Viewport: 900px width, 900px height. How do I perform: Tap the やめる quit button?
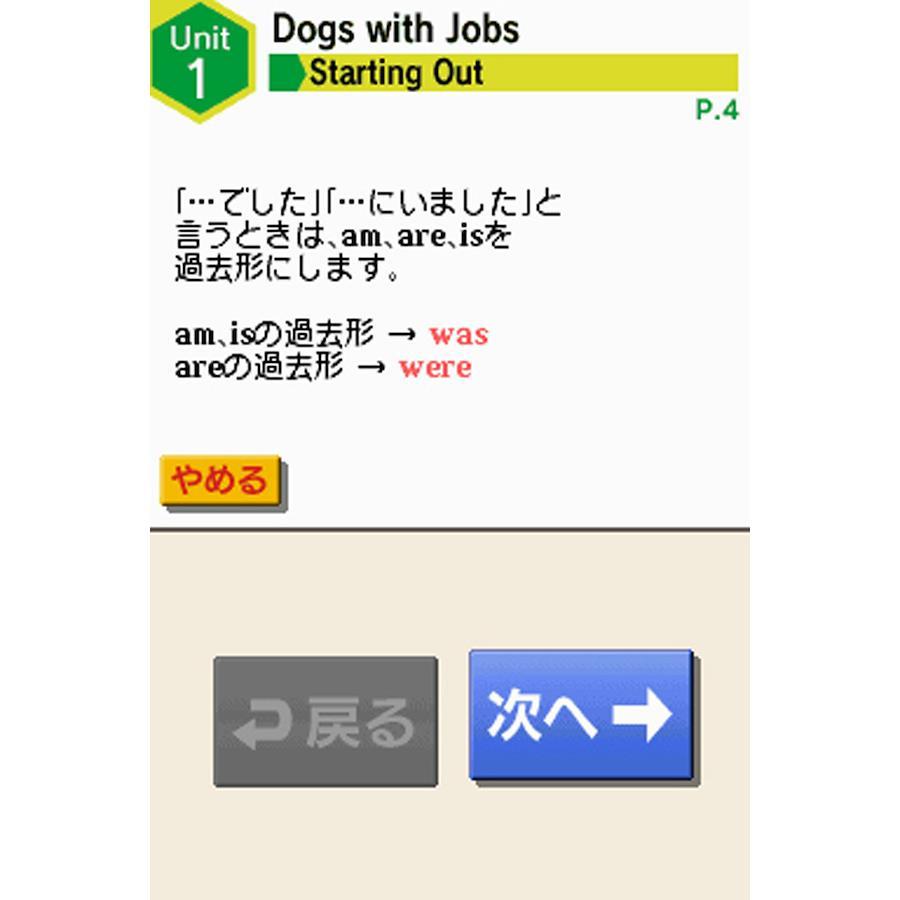220,481
